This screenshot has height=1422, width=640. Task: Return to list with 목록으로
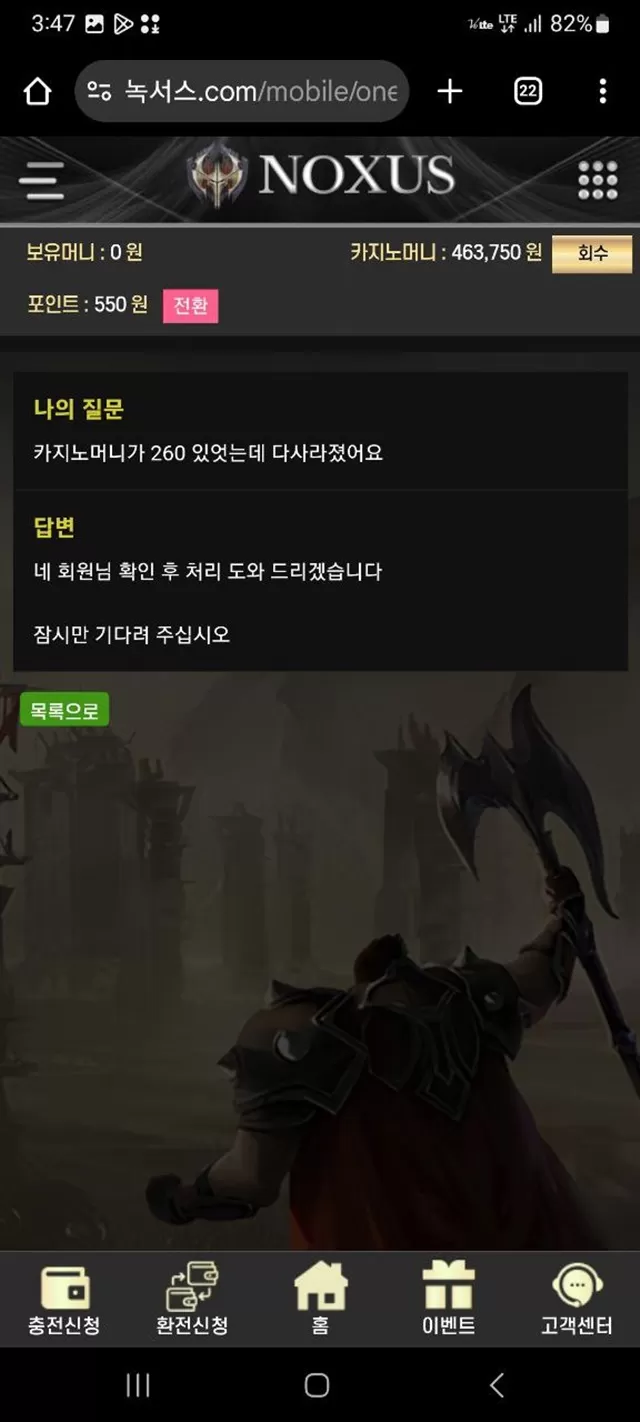(65, 711)
